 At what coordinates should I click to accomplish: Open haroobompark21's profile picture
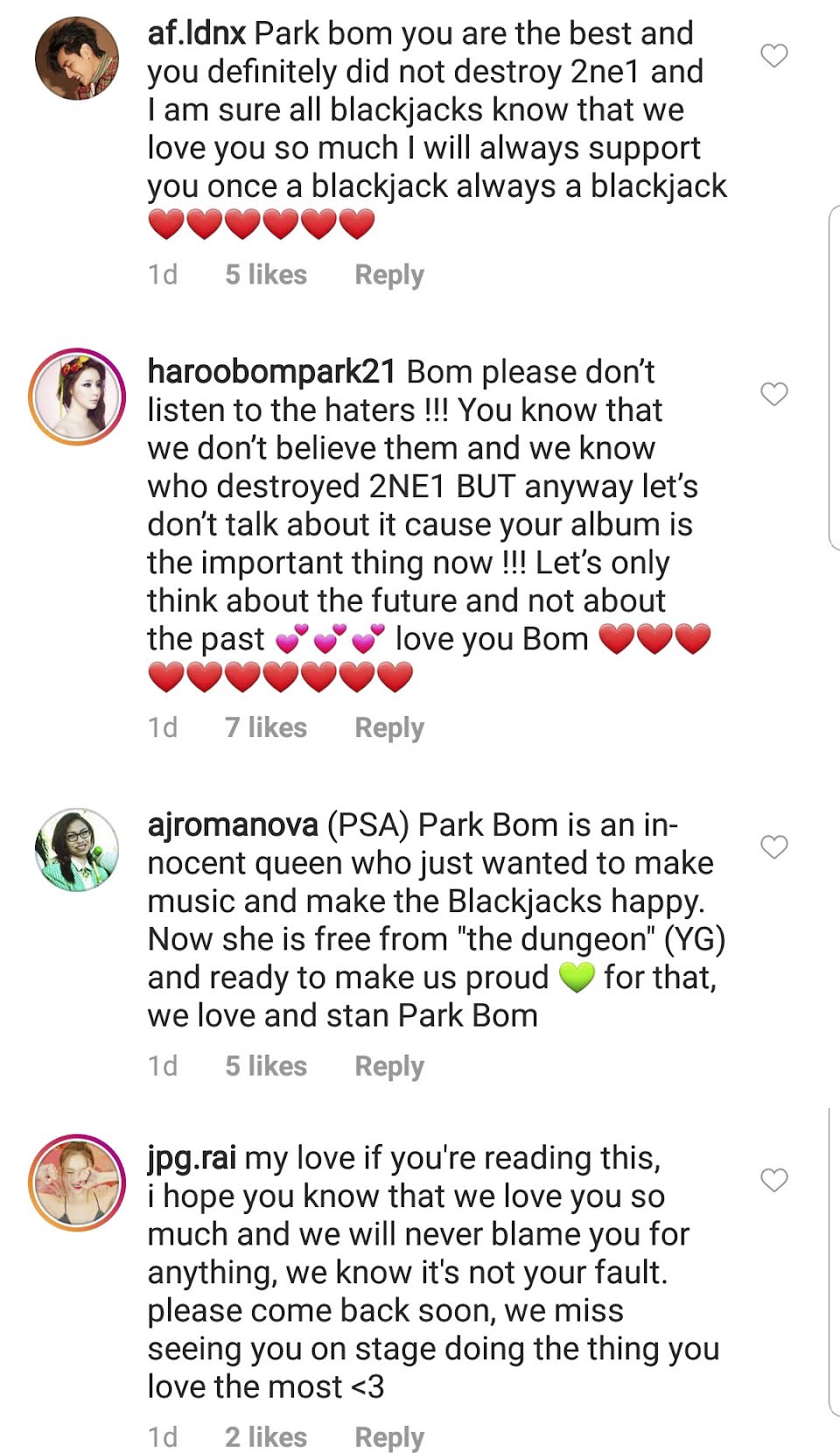pos(77,397)
